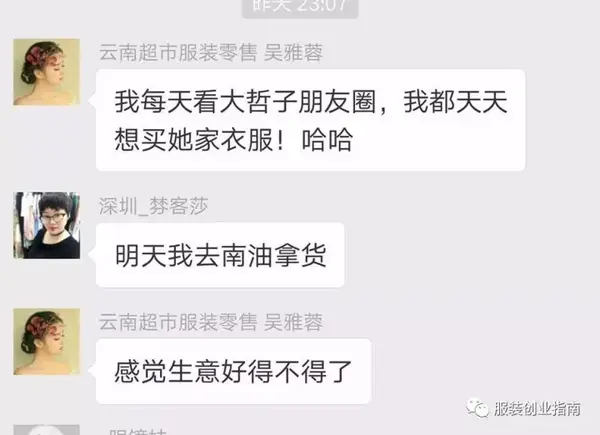
Task: Tap 吴雅蓉's avatar beside 感觉生意好得不得了
Action: (x=46, y=341)
